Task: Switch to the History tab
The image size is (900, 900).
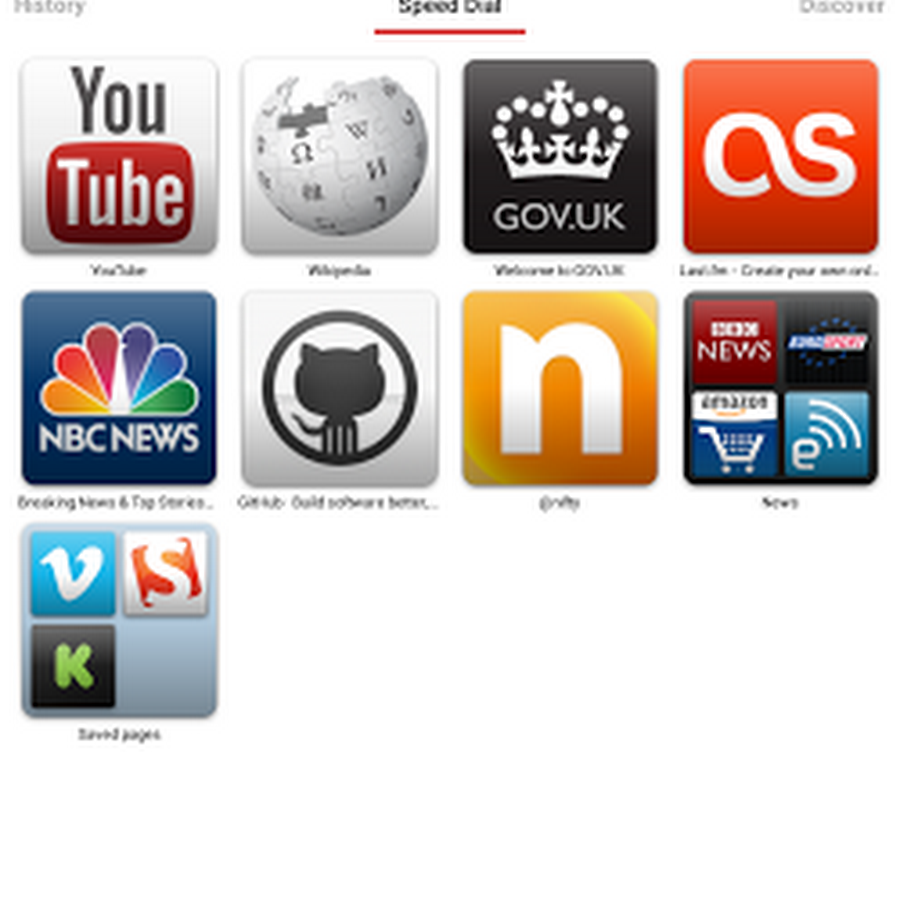Action: click(48, 8)
